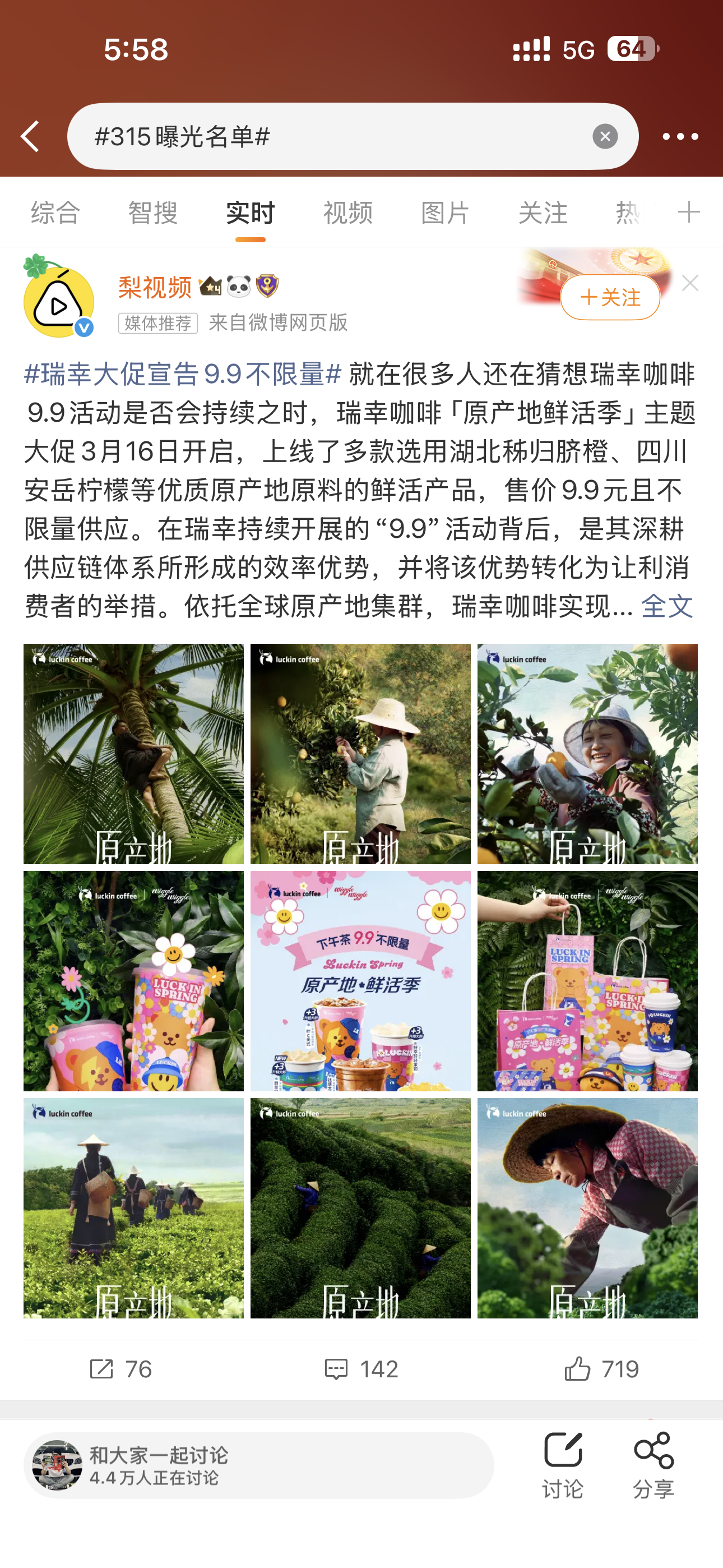Open the three-dot more options menu
Viewport: 723px width, 1568px height.
[x=680, y=136]
